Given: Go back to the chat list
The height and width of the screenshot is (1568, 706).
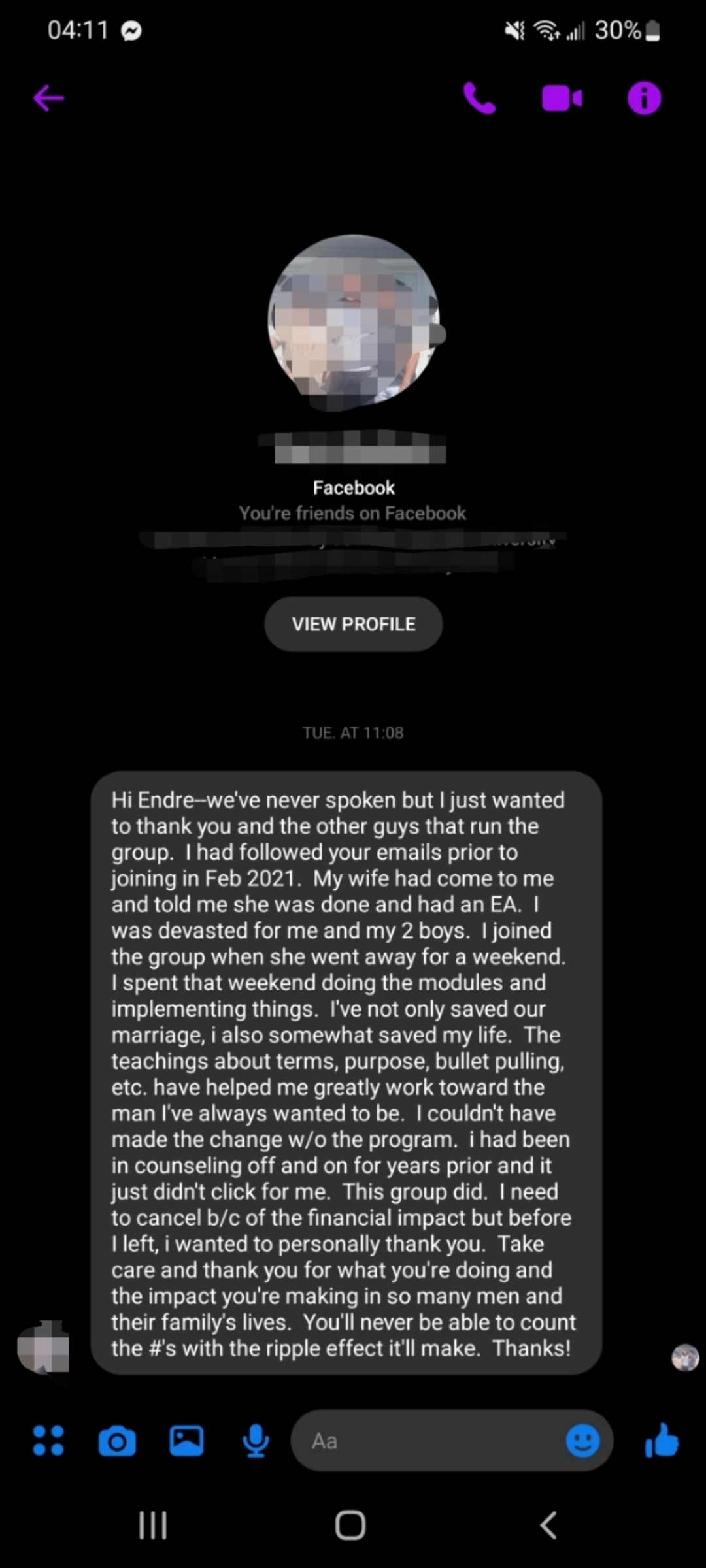Looking at the screenshot, I should click(x=49, y=99).
